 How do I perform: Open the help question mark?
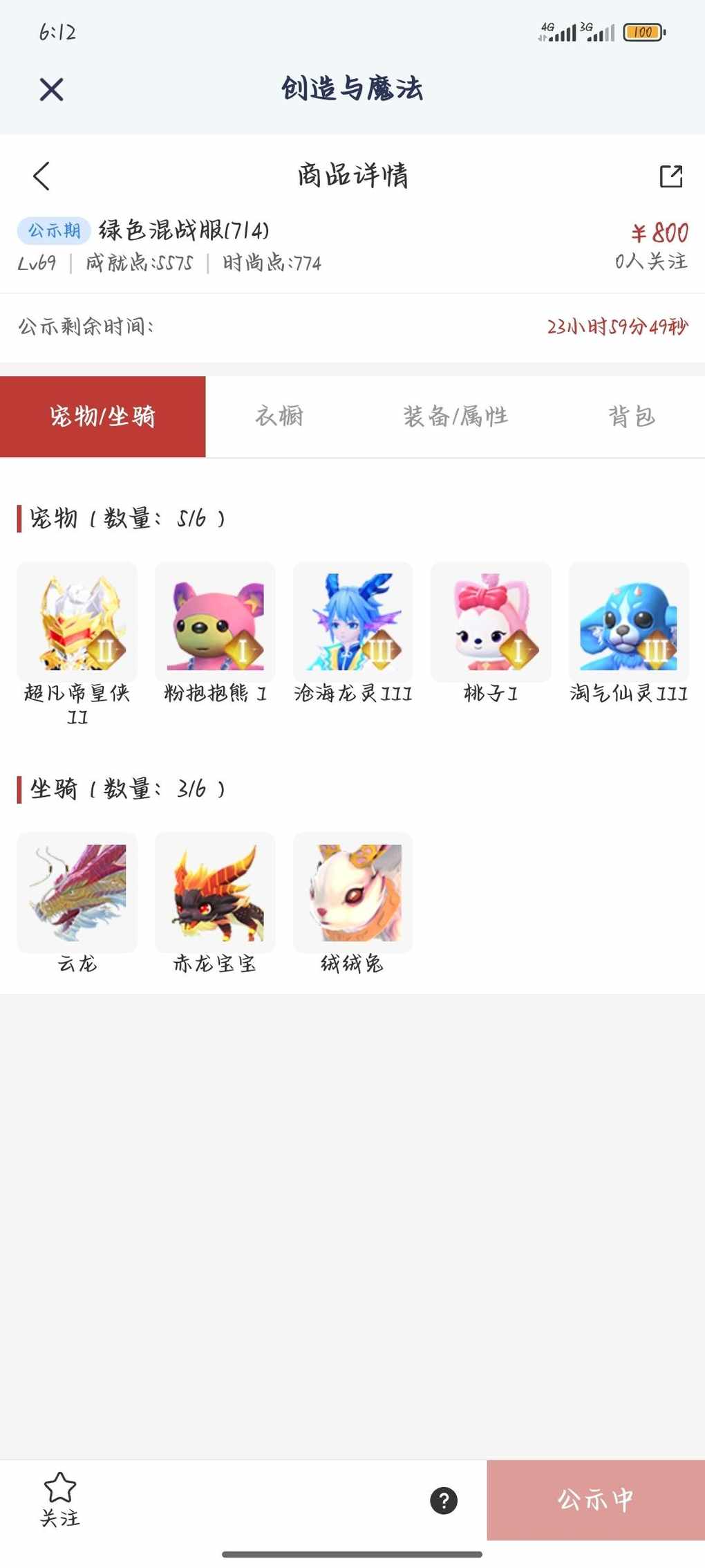[444, 1500]
